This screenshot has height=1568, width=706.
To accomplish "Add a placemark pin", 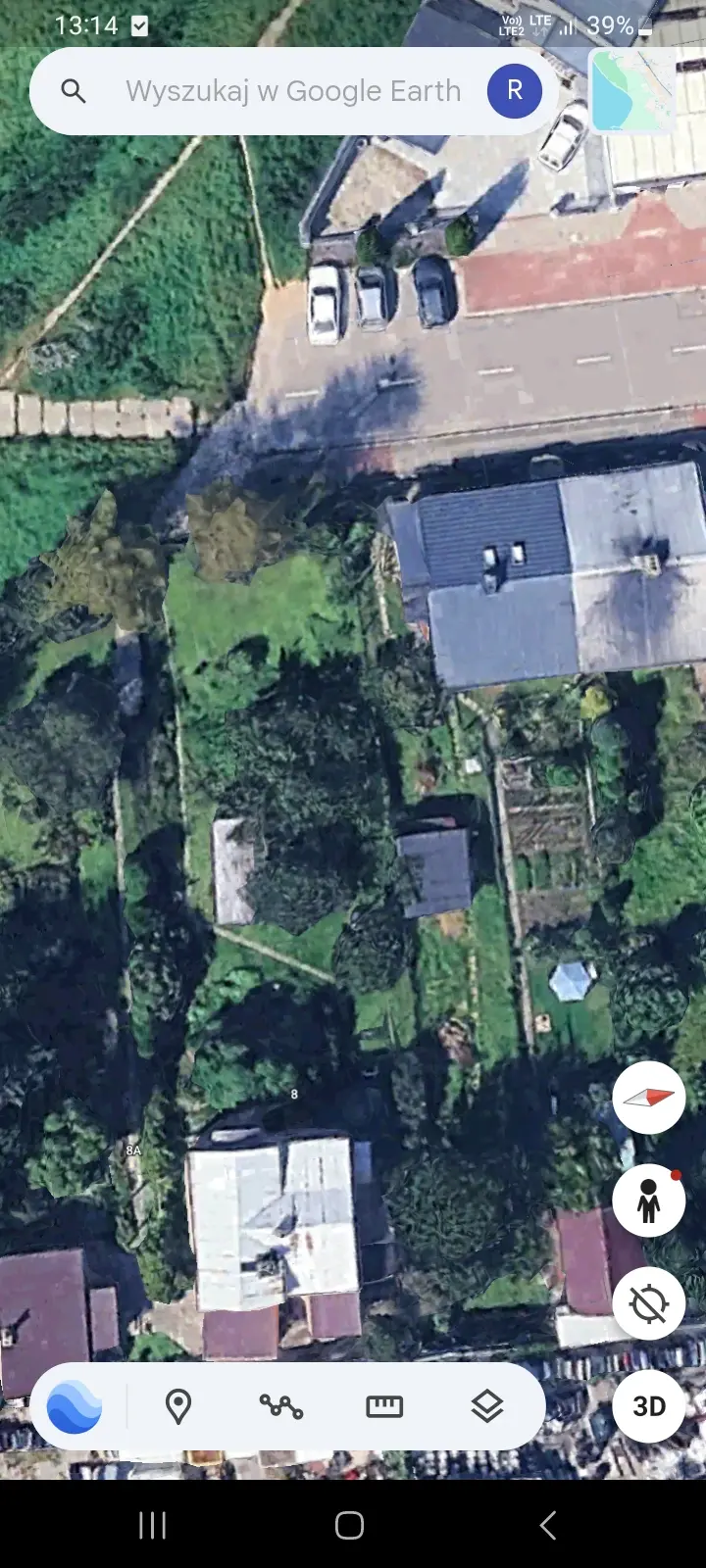I will 178,1407.
